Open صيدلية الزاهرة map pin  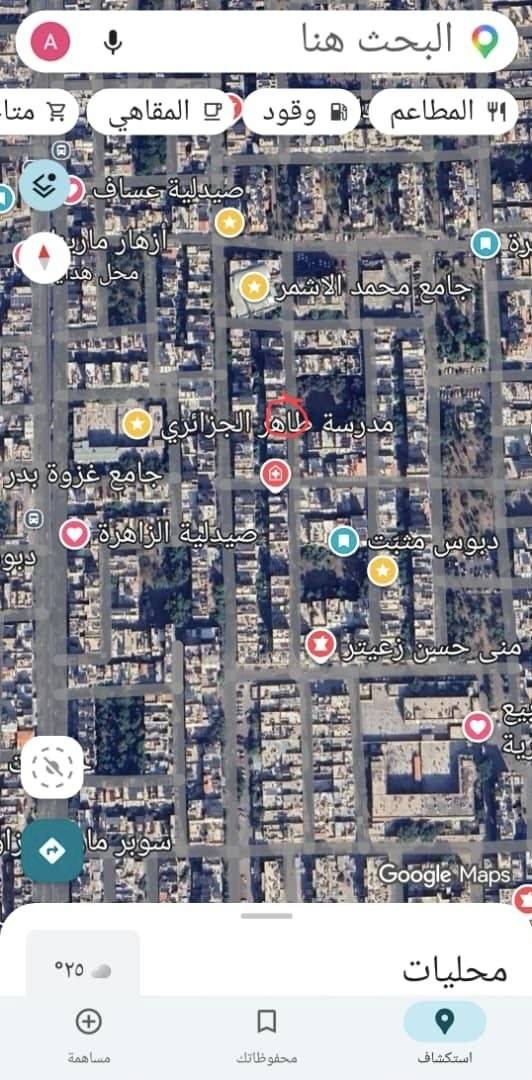click(74, 534)
